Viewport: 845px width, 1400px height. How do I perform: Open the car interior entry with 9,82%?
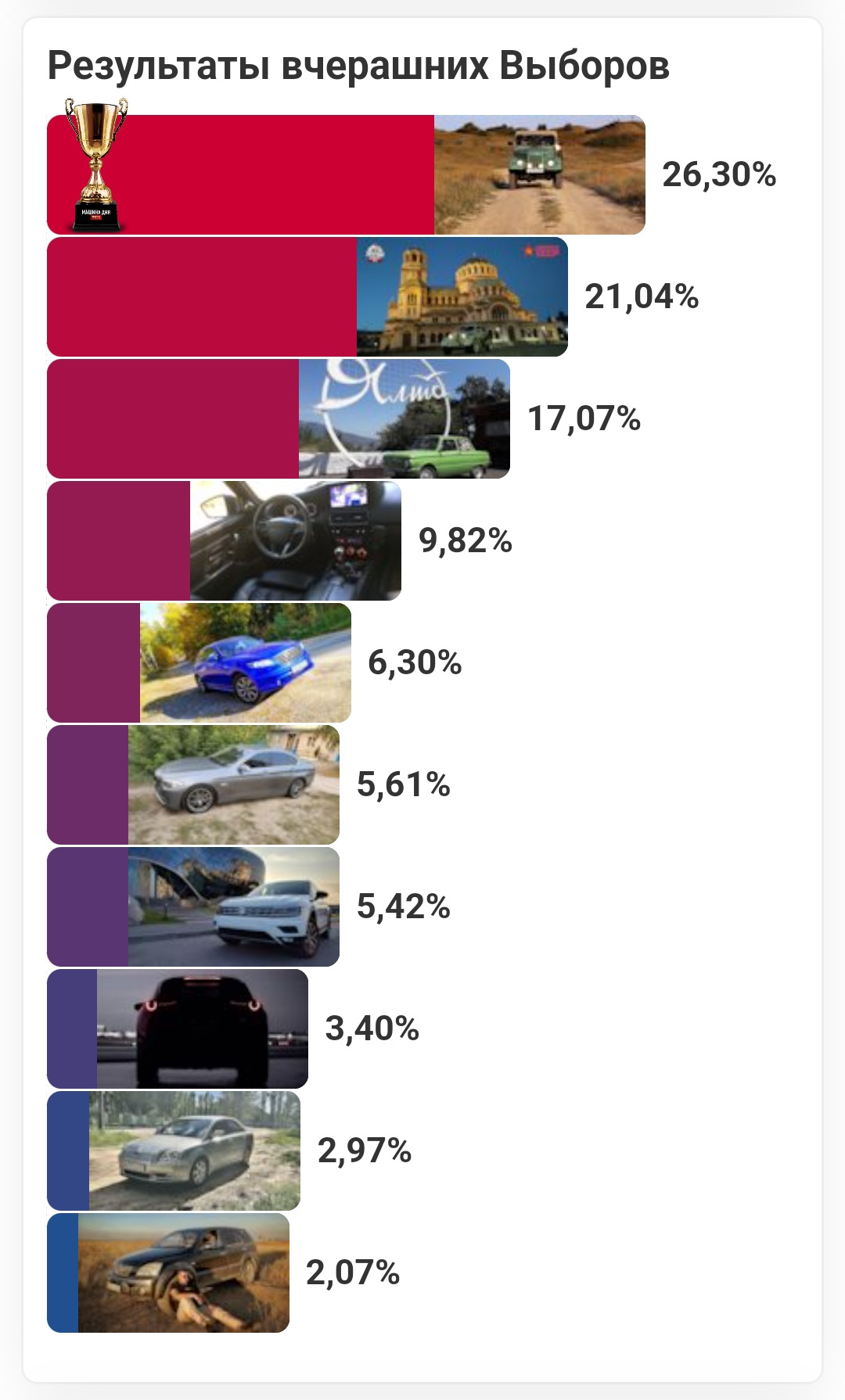(295, 541)
